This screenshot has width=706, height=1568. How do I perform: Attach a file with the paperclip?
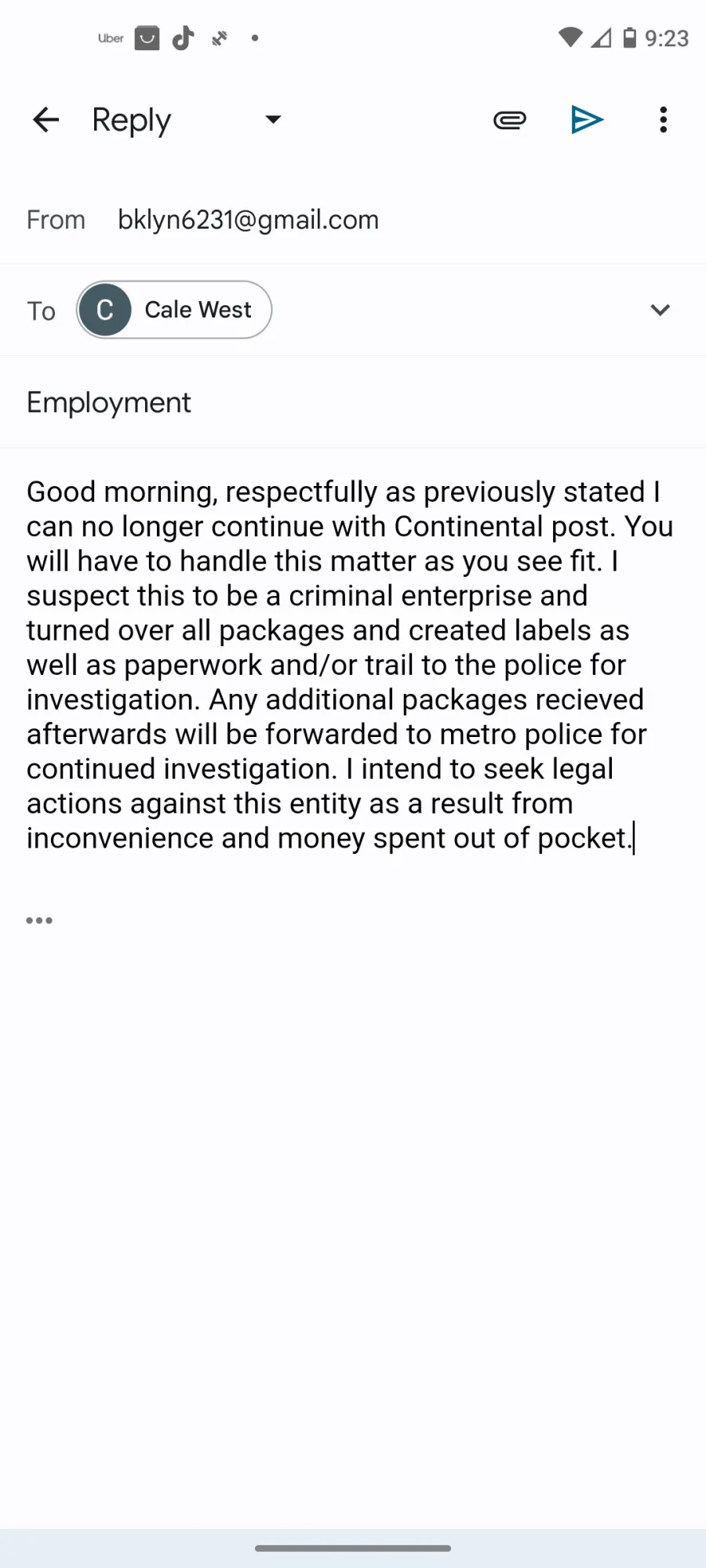[x=510, y=120]
